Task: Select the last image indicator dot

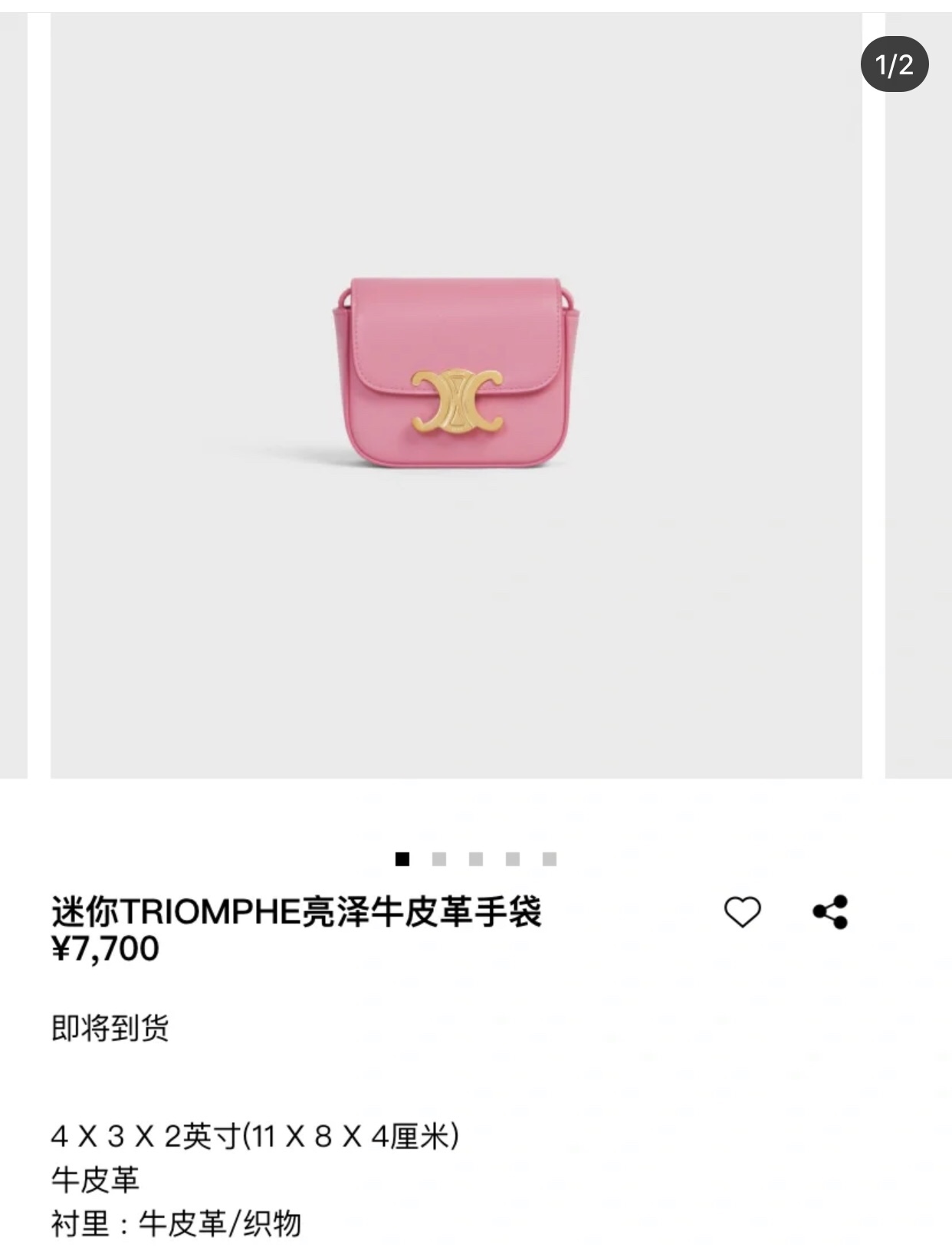Action: tap(550, 859)
